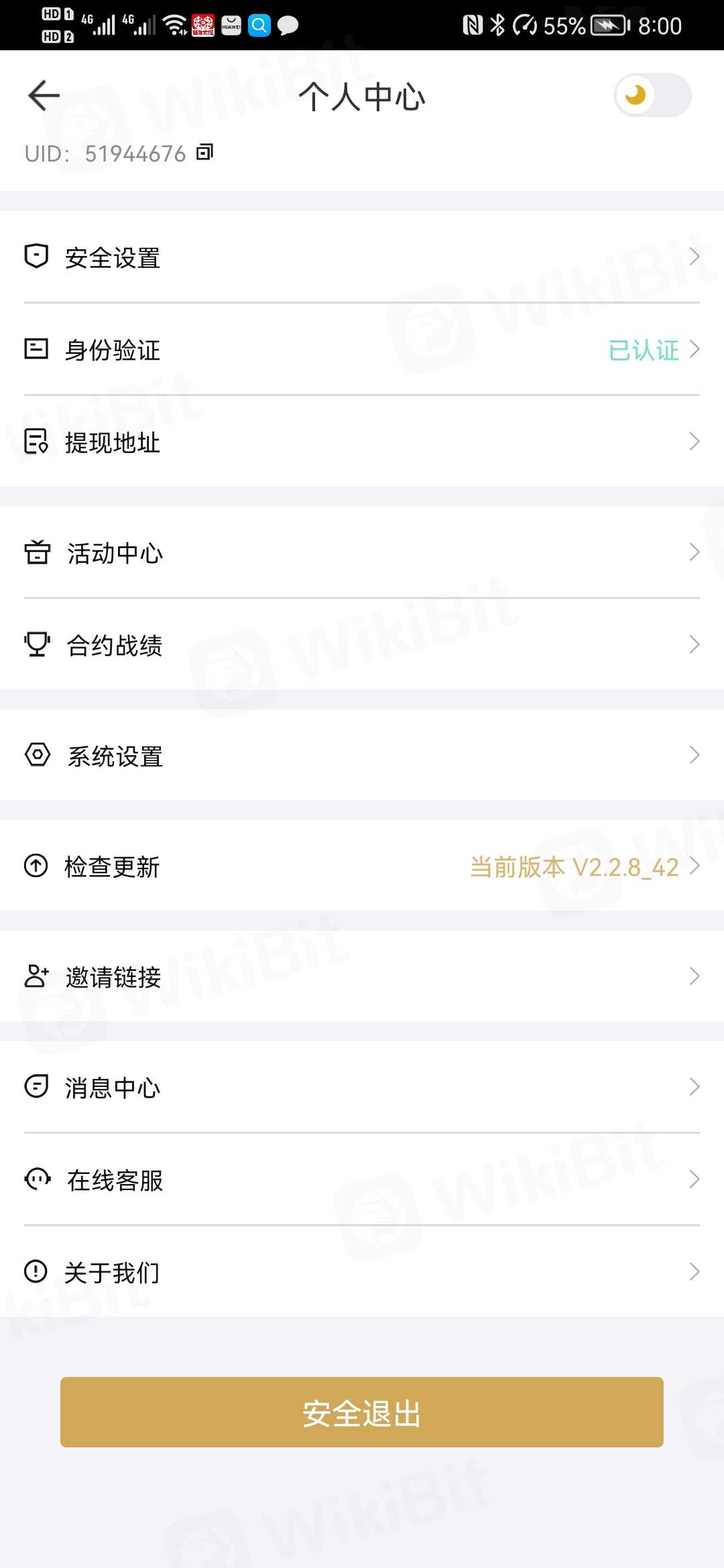The image size is (724, 1568).
Task: Open 提现地址
Action: tap(362, 442)
